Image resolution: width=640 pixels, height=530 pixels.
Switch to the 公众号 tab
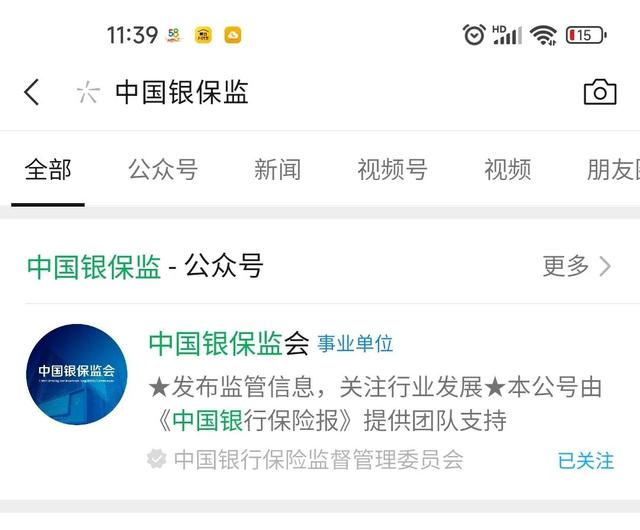(162, 170)
